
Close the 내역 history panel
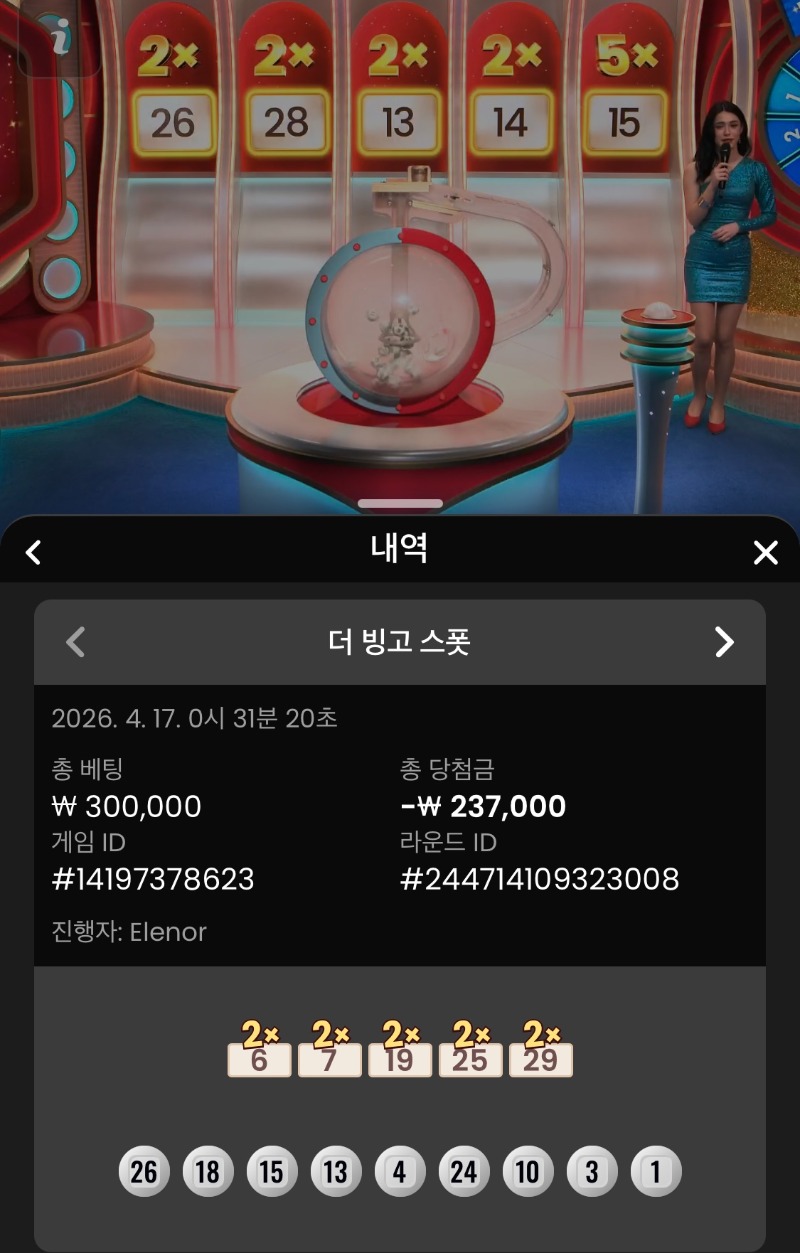(x=765, y=552)
